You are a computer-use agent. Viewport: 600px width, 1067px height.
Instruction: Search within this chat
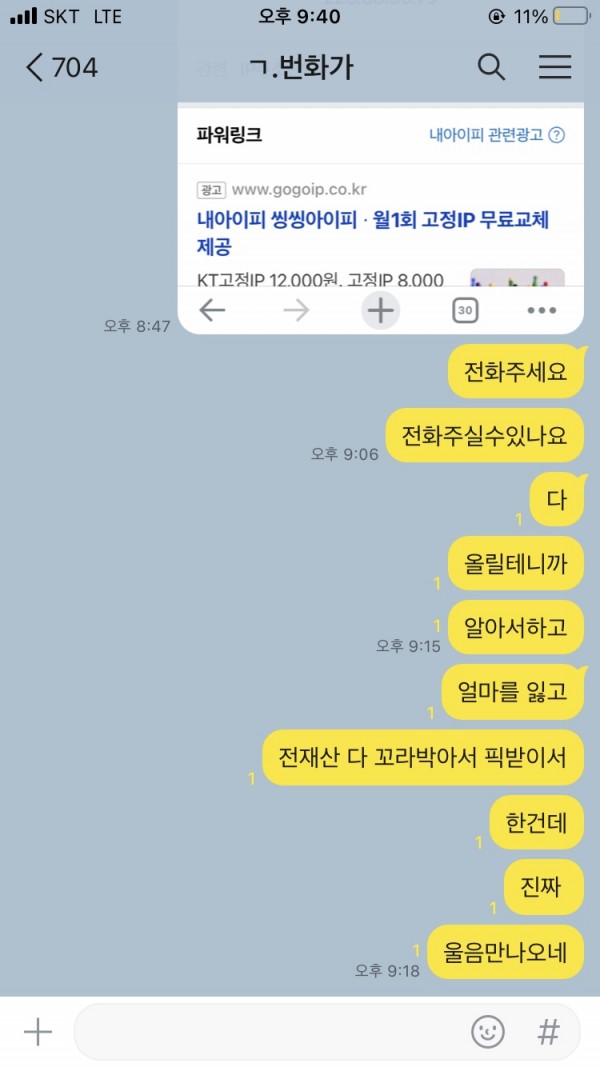tap(491, 68)
